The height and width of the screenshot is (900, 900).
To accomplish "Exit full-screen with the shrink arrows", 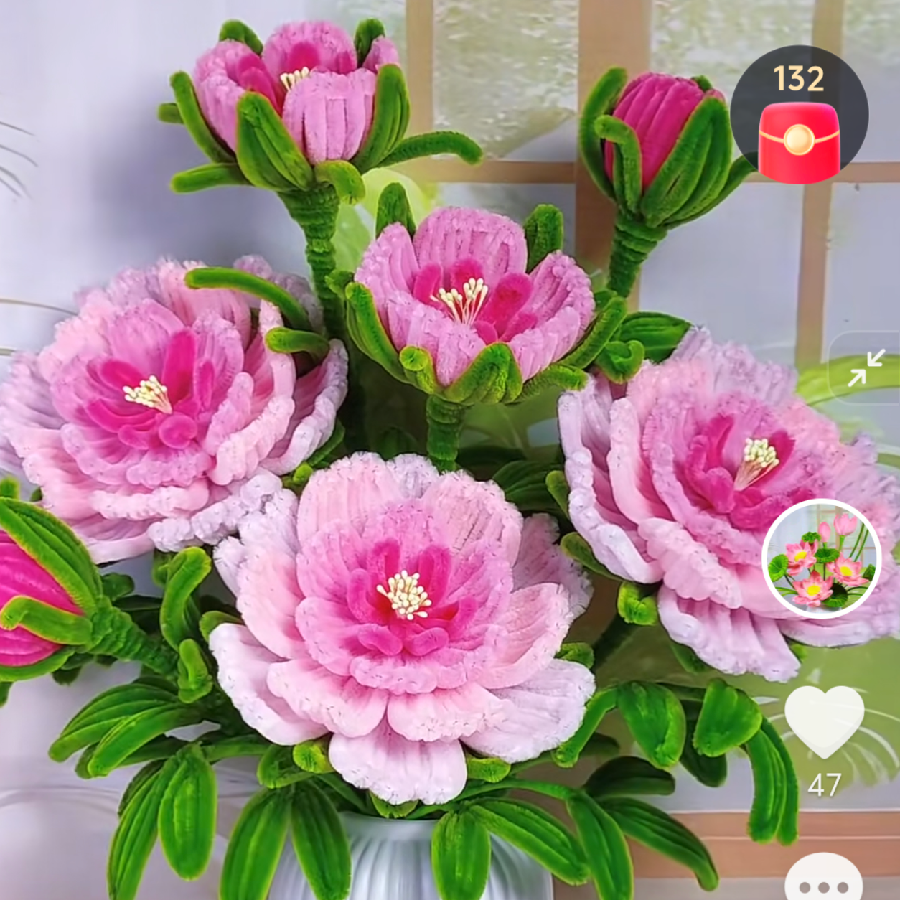I will (x=865, y=368).
